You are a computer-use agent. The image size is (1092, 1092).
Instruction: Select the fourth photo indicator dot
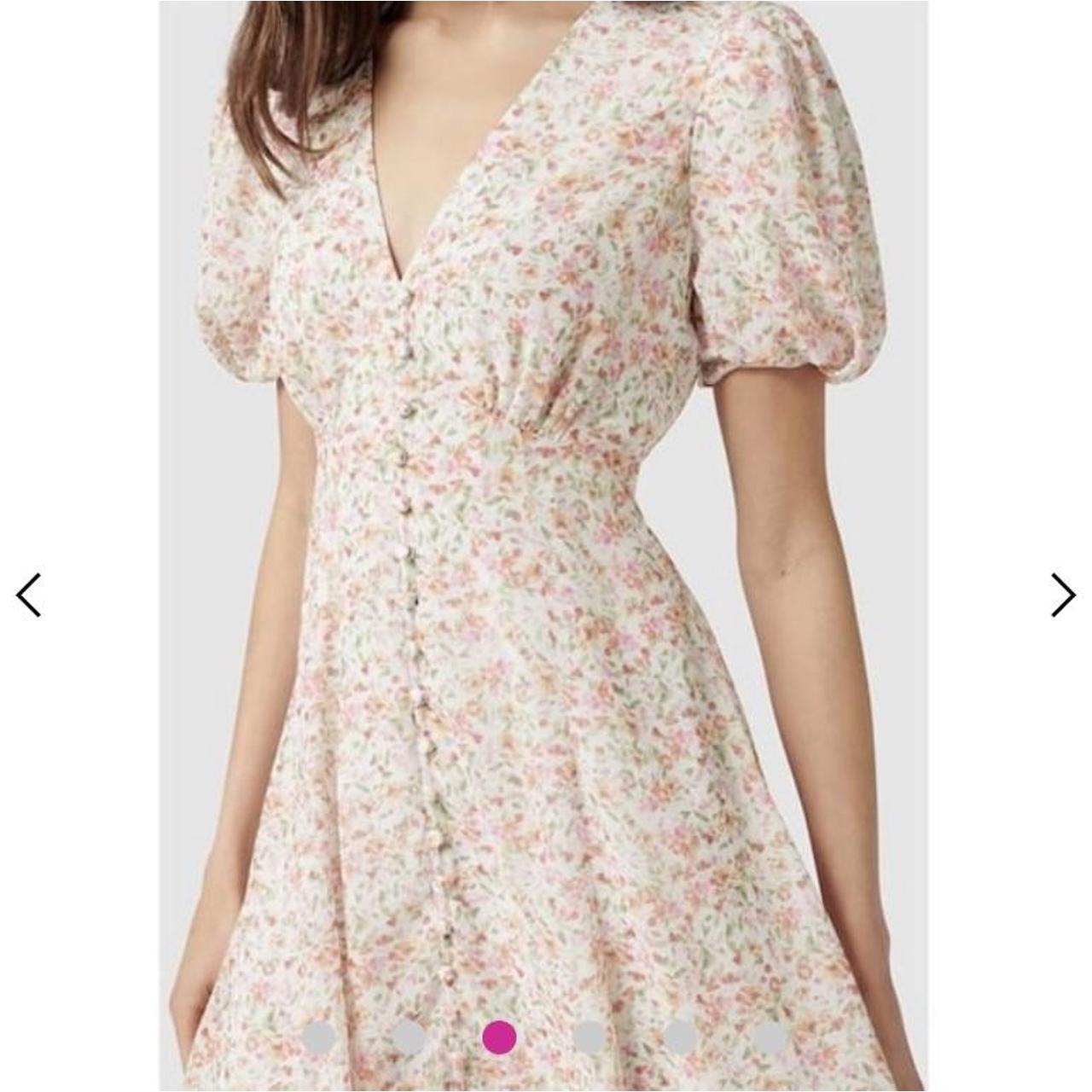pyautogui.click(x=589, y=1037)
